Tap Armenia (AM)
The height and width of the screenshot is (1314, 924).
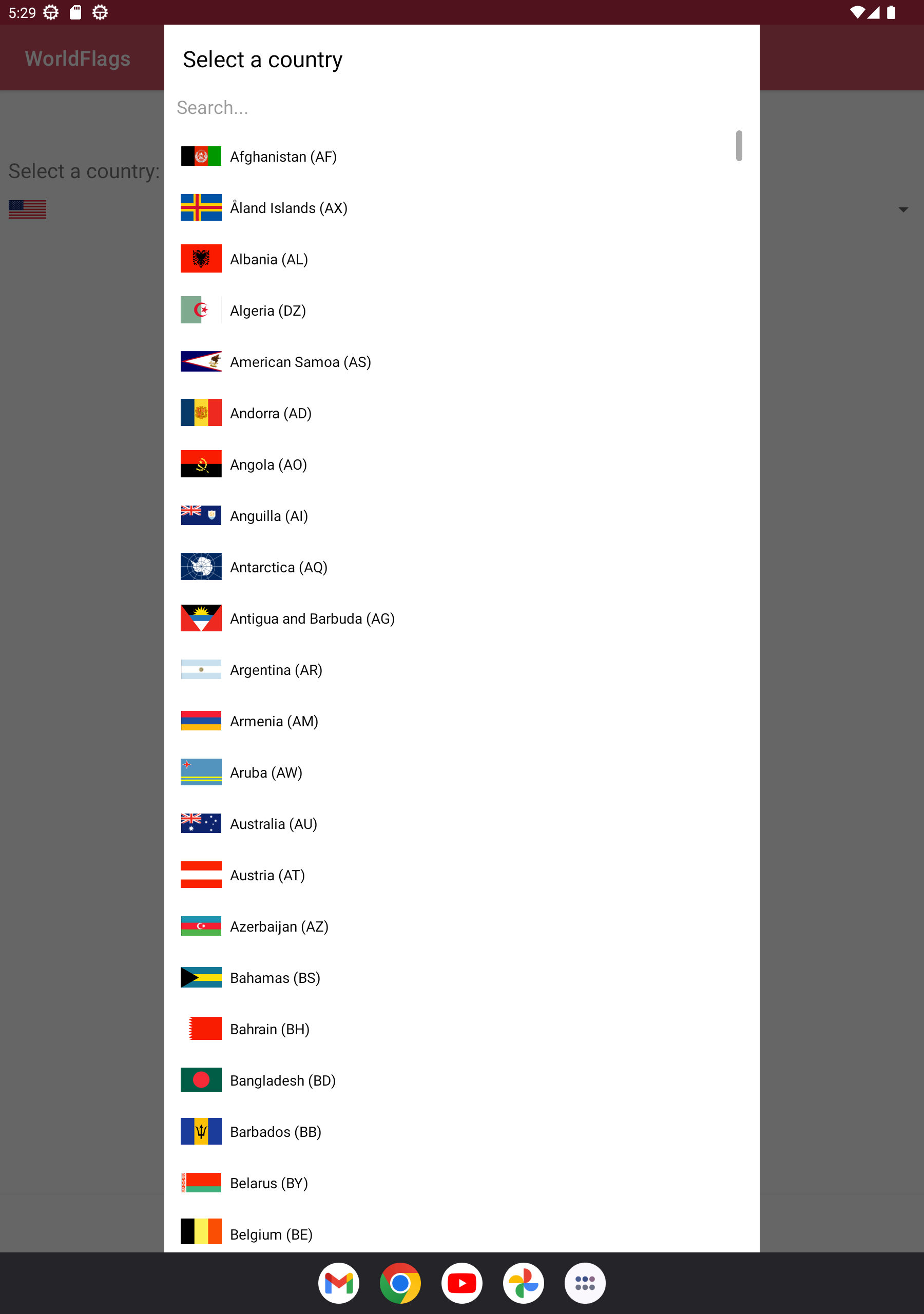(x=274, y=721)
